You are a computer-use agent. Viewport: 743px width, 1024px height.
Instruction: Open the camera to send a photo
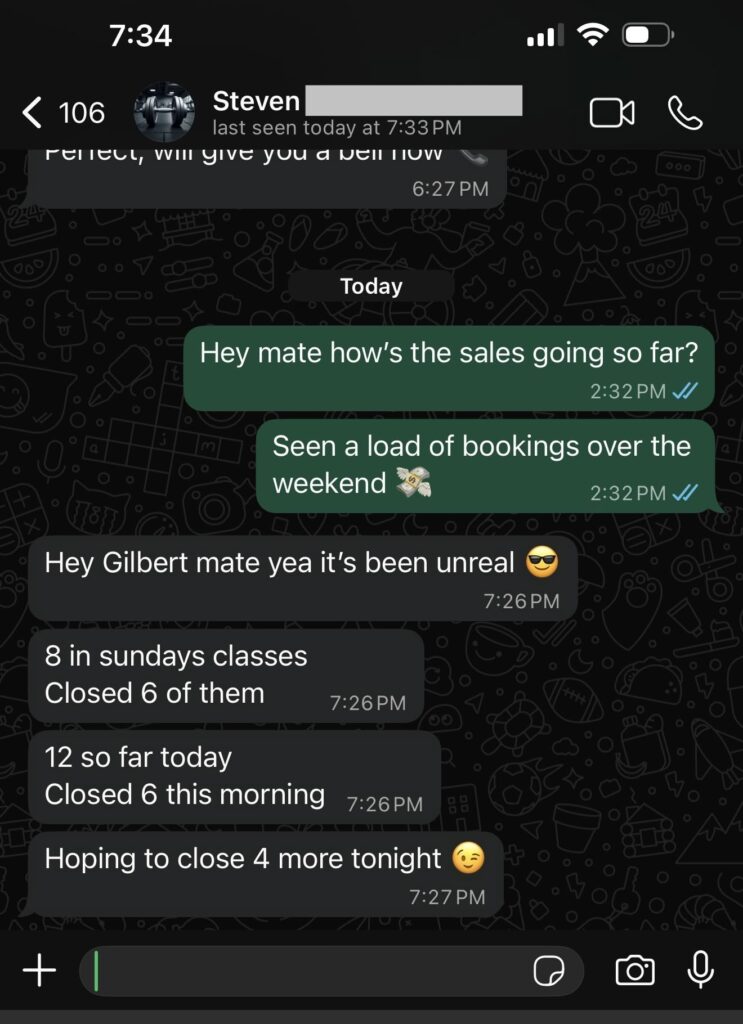pos(635,970)
